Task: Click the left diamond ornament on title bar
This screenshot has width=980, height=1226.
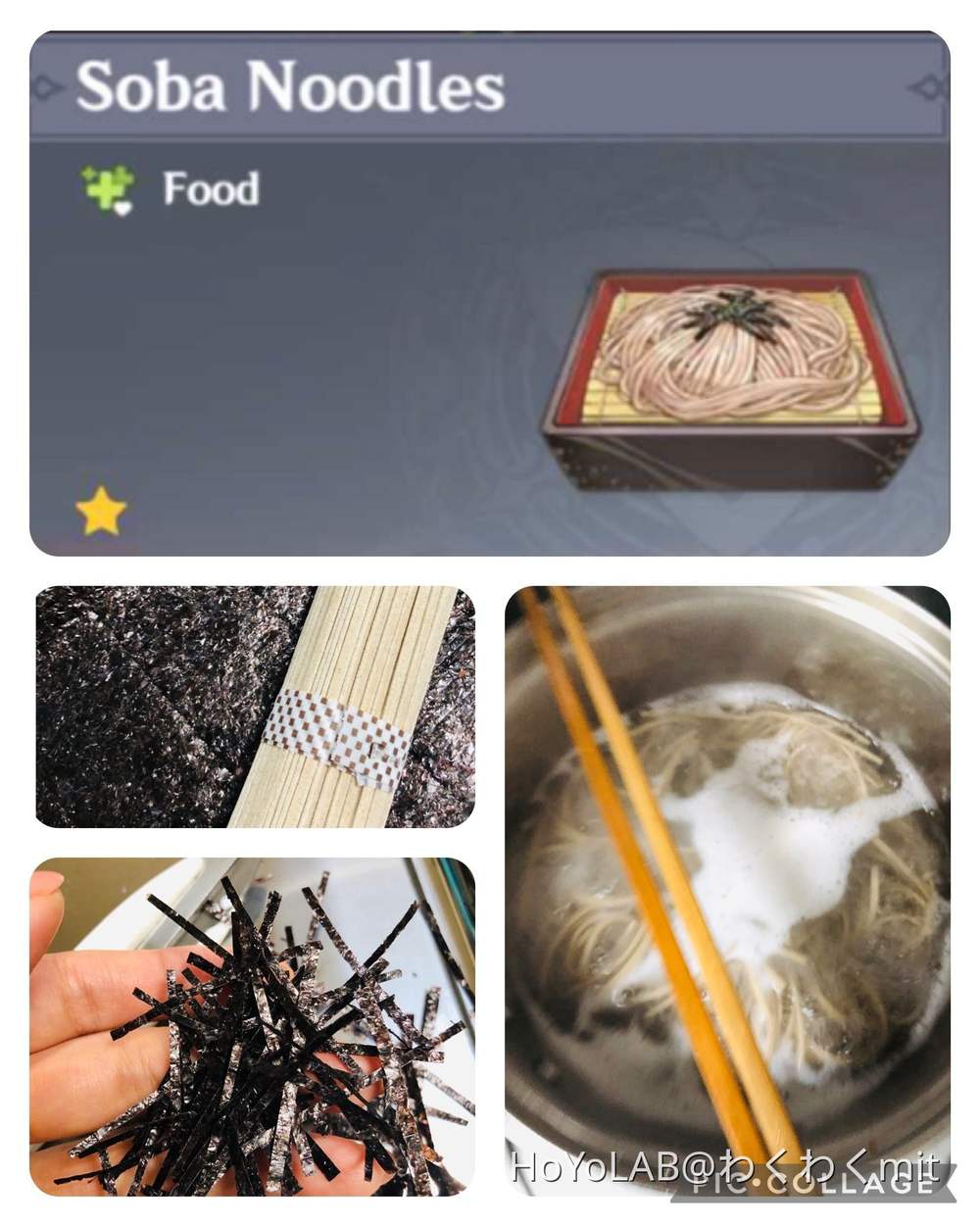Action: pyautogui.click(x=42, y=85)
